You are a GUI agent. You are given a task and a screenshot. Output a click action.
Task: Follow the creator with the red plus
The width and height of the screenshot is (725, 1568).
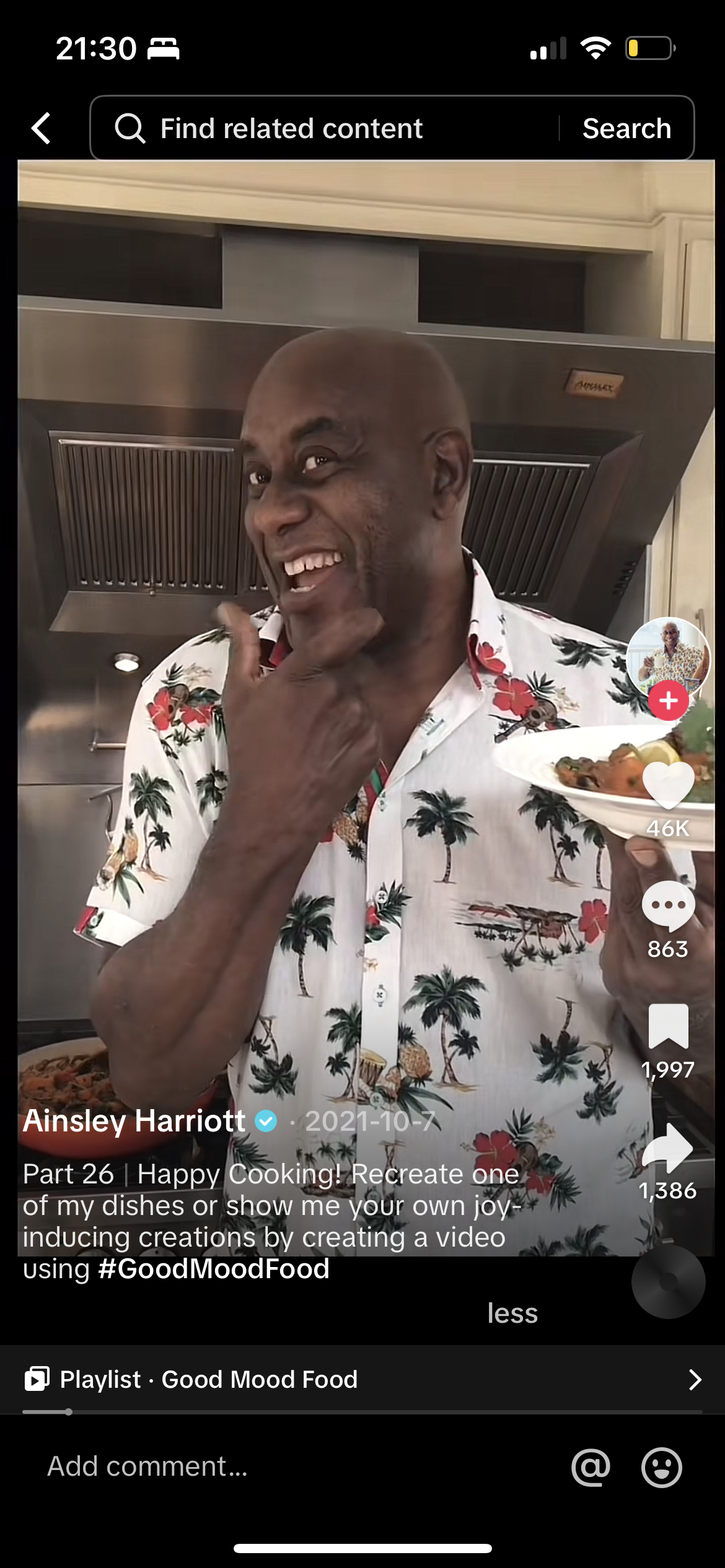(x=668, y=701)
